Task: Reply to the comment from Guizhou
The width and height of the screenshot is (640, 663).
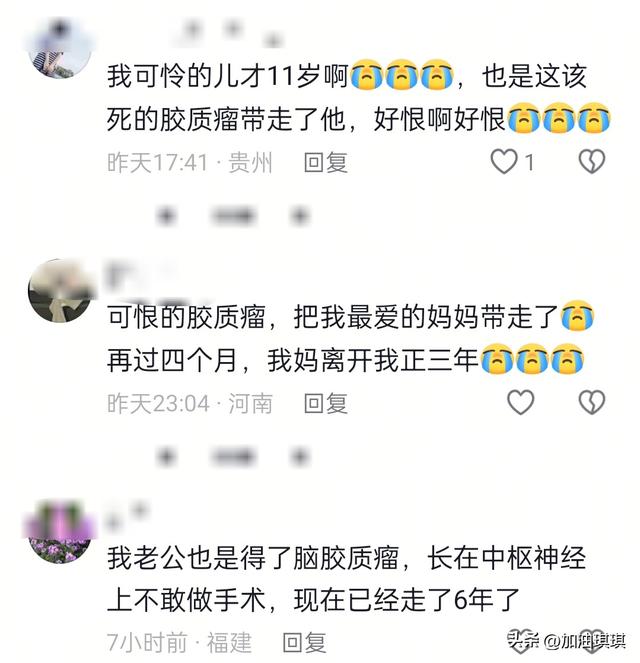Action: (325, 162)
